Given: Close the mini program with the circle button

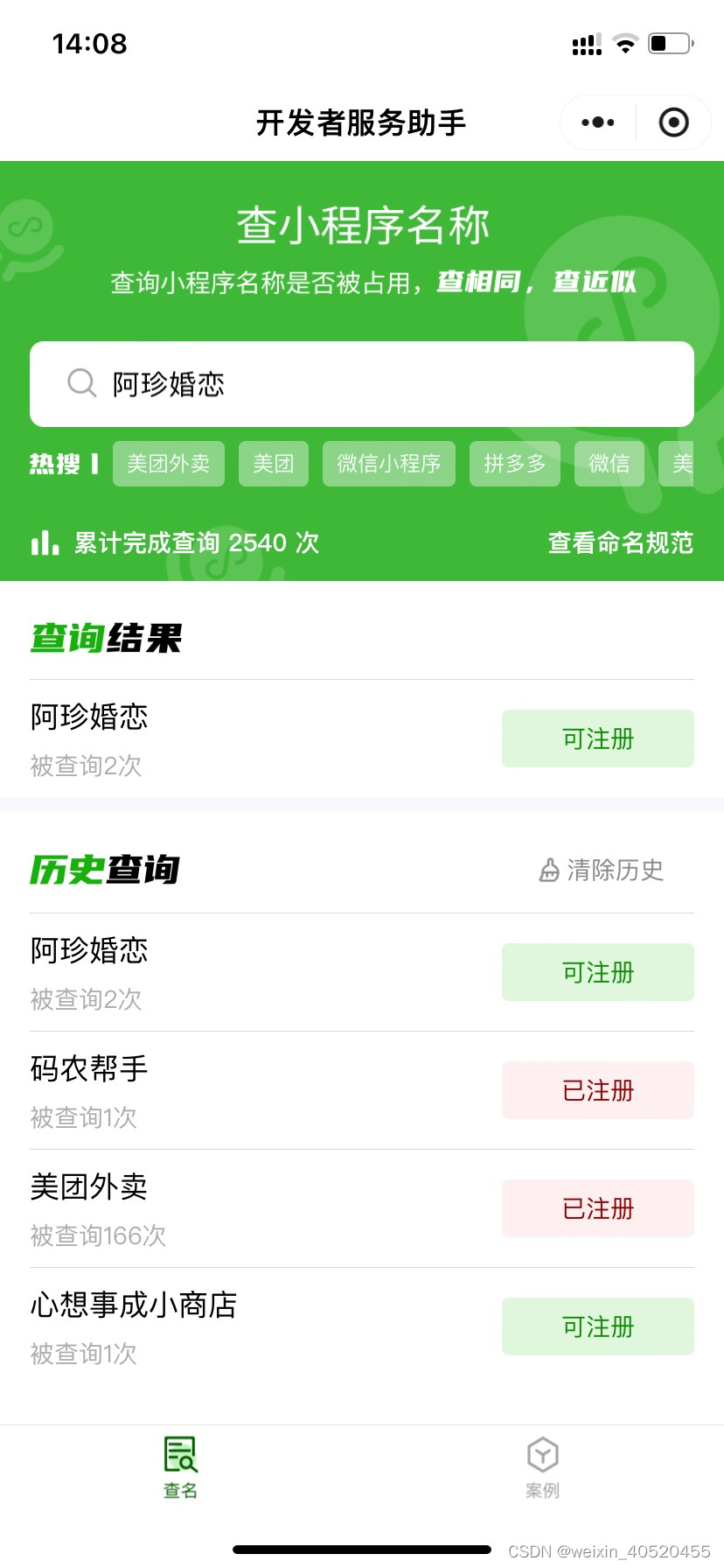Looking at the screenshot, I should coord(673,122).
